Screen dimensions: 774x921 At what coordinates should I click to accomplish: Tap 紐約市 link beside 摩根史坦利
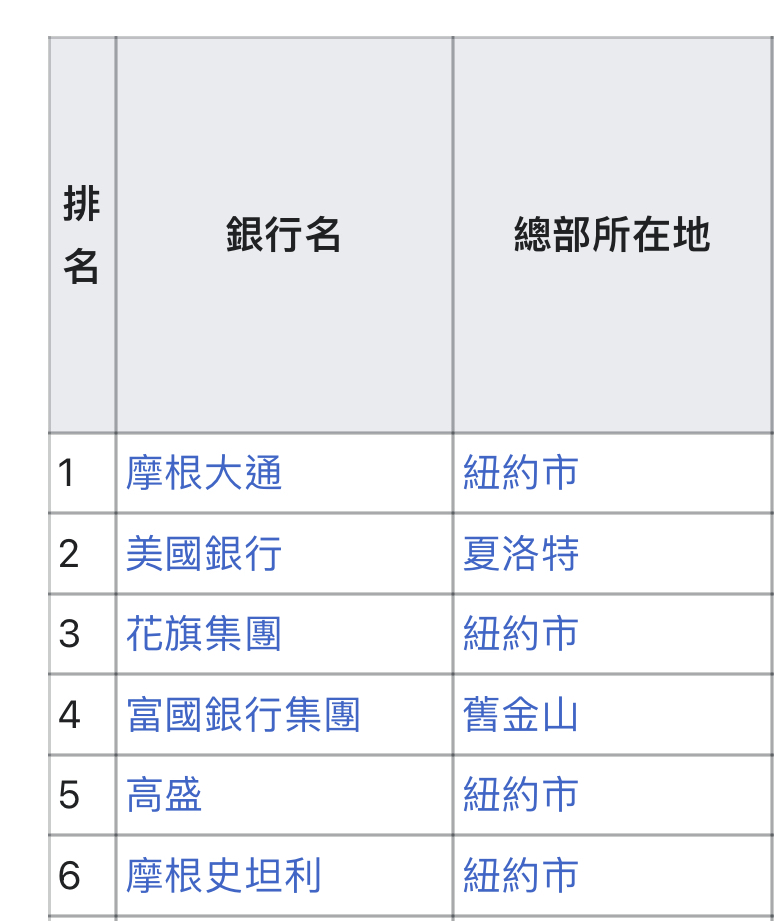(x=521, y=876)
